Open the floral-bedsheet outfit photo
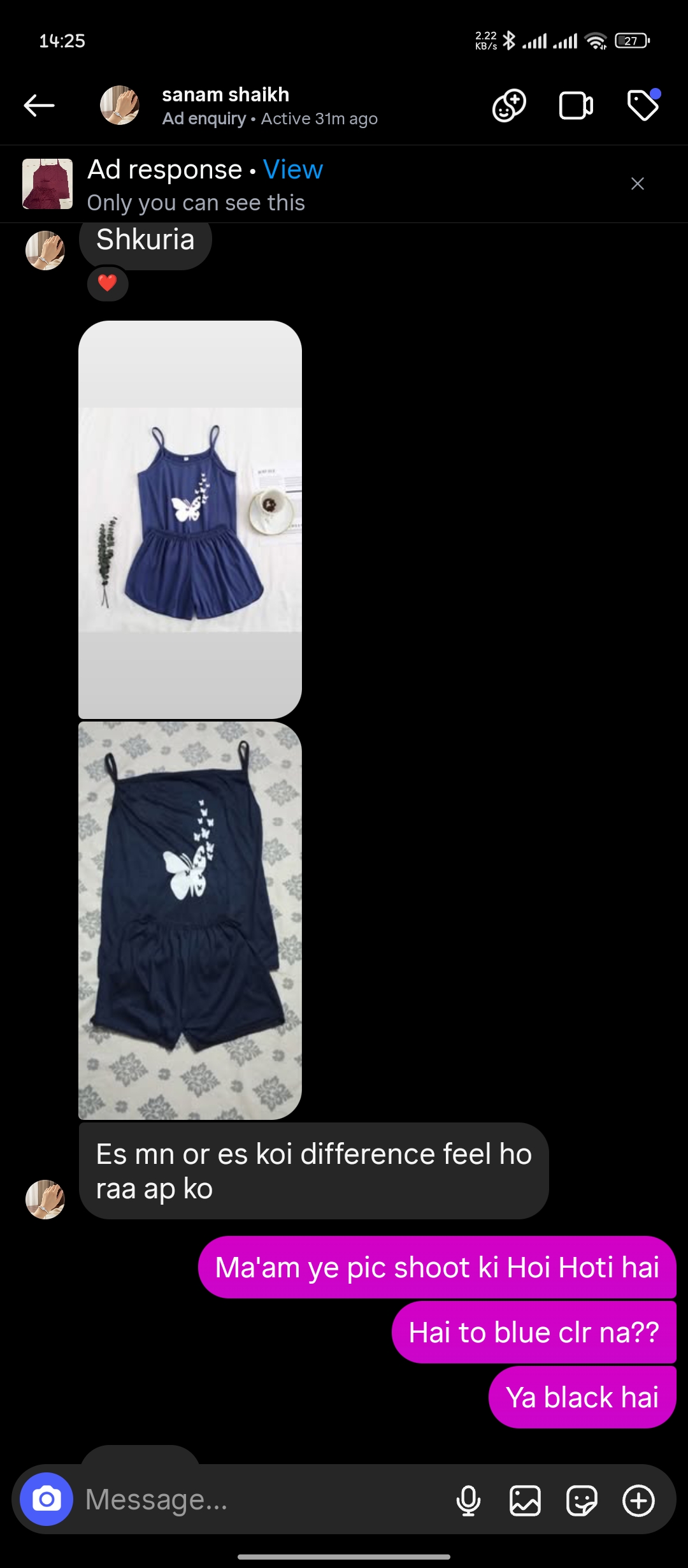Image resolution: width=688 pixels, height=1568 pixels. pos(190,920)
